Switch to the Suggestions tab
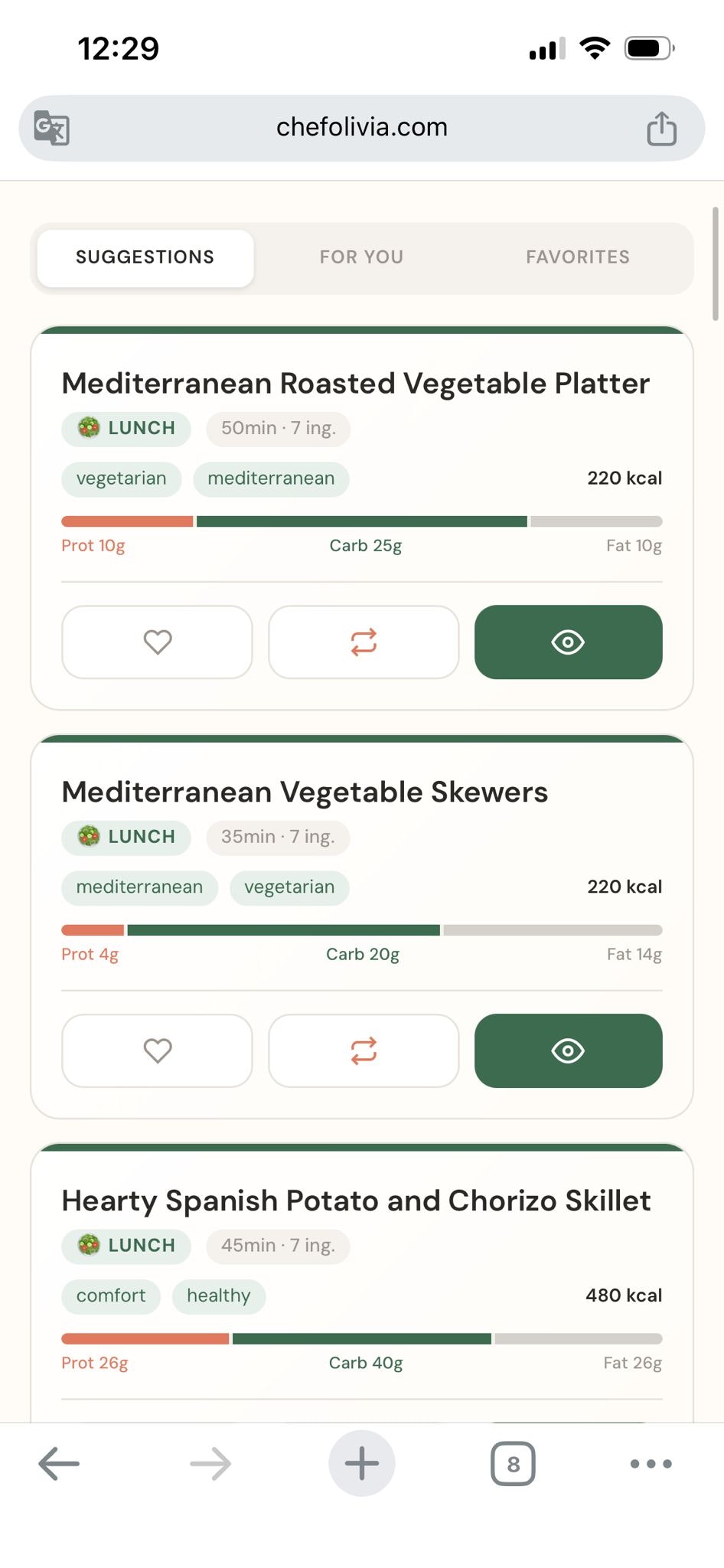724x1568 pixels. click(x=145, y=257)
